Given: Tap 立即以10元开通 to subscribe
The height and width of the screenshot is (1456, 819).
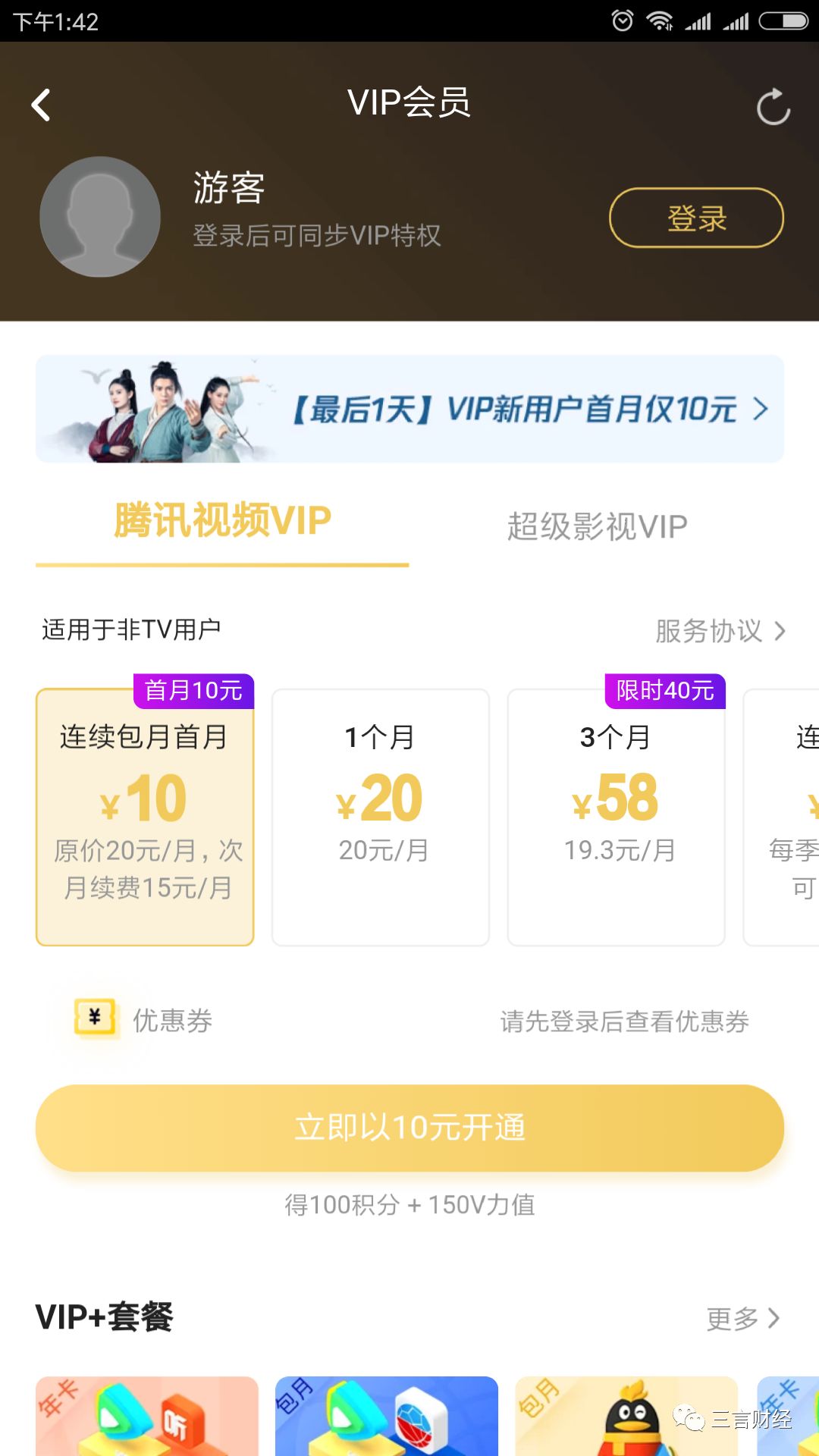Looking at the screenshot, I should 409,1128.
